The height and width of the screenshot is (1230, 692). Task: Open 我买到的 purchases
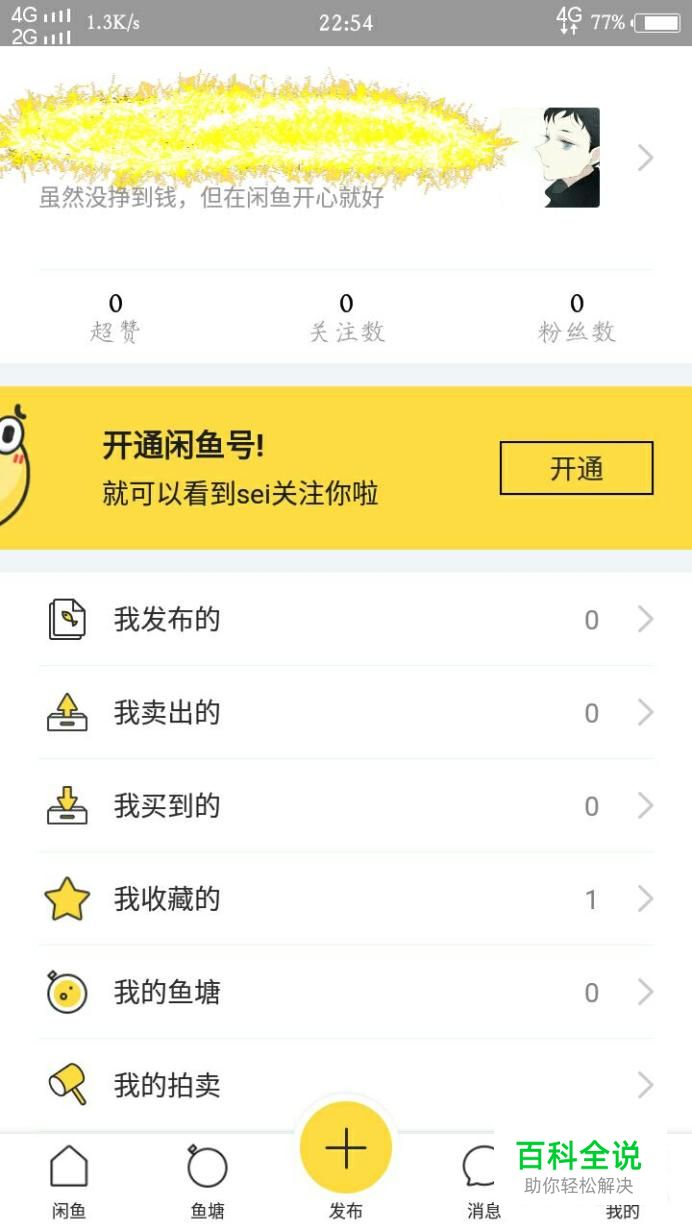pos(346,806)
